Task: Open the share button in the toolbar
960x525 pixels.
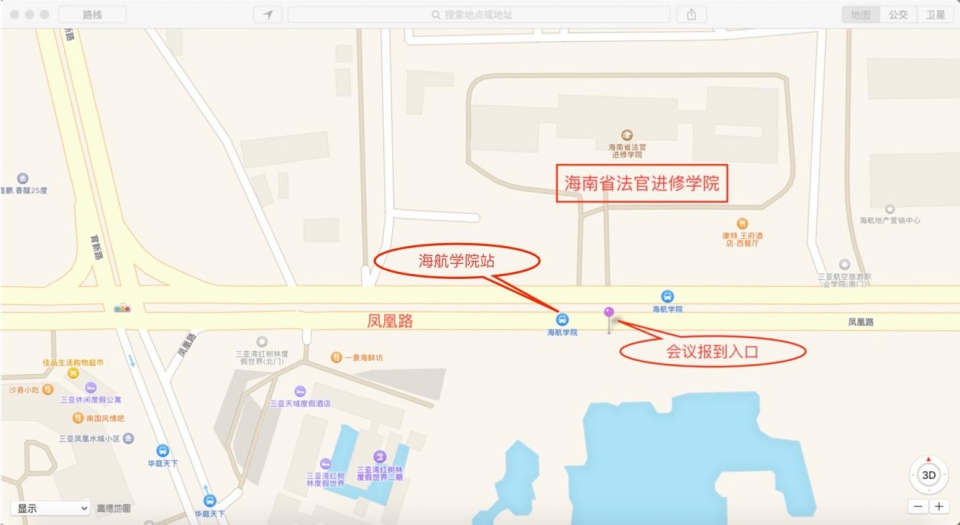Action: tap(691, 14)
